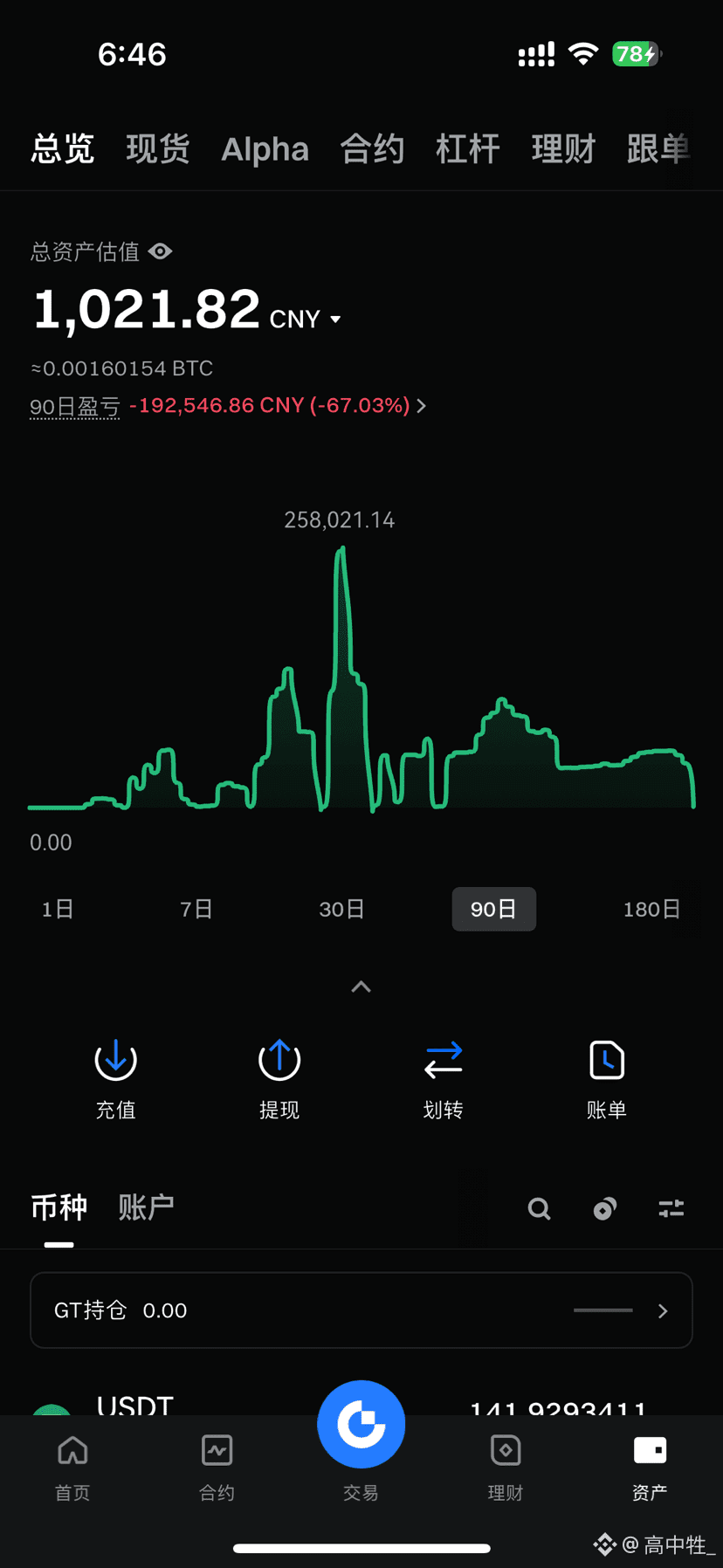Viewport: 723px width, 1568px height.
Task: Open the search icon next to 账户 tab
Action: pyautogui.click(x=539, y=1208)
